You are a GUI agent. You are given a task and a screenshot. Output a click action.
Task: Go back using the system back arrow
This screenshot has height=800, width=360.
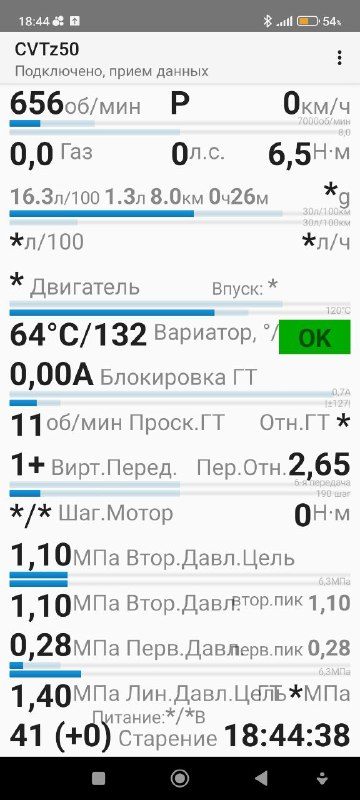tap(261, 778)
